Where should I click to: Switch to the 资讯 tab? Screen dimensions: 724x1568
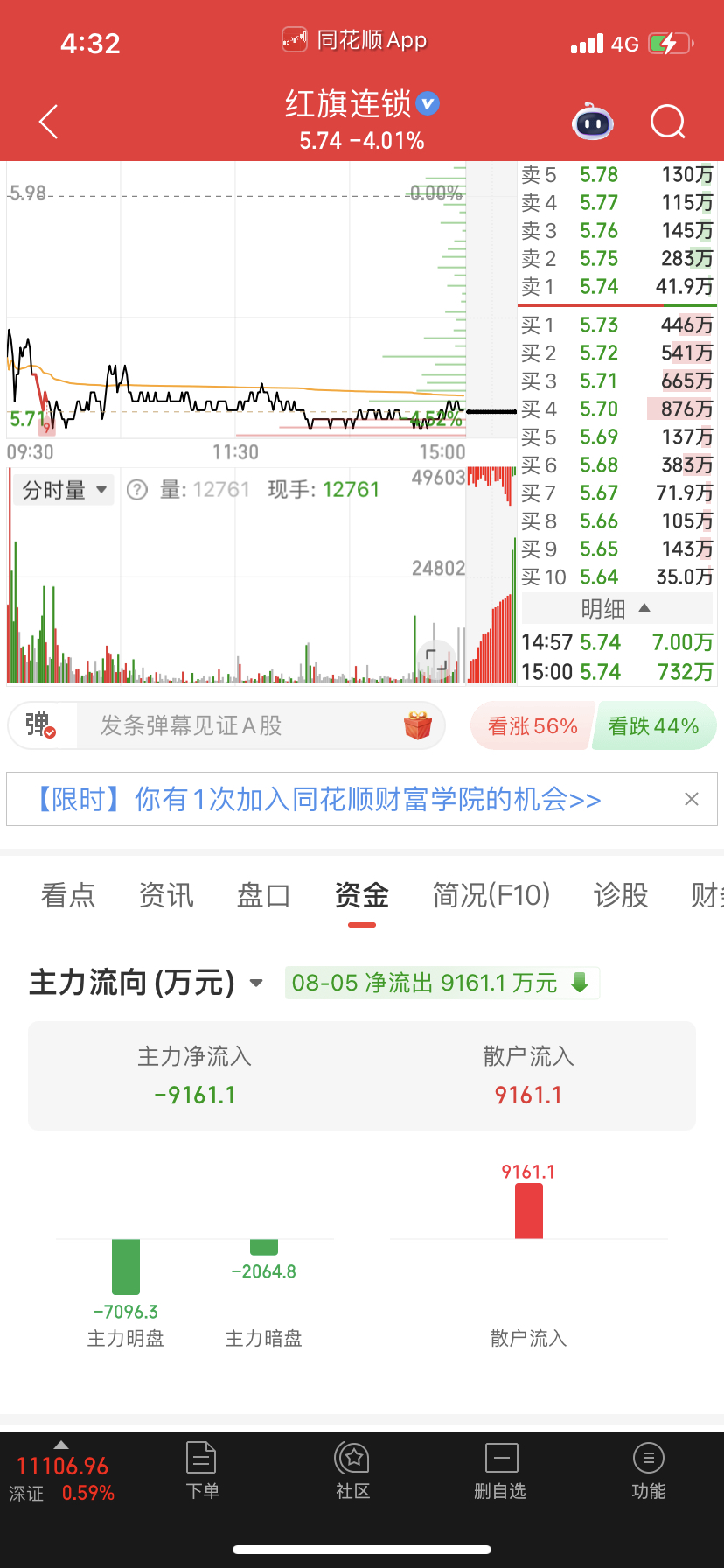point(166,895)
